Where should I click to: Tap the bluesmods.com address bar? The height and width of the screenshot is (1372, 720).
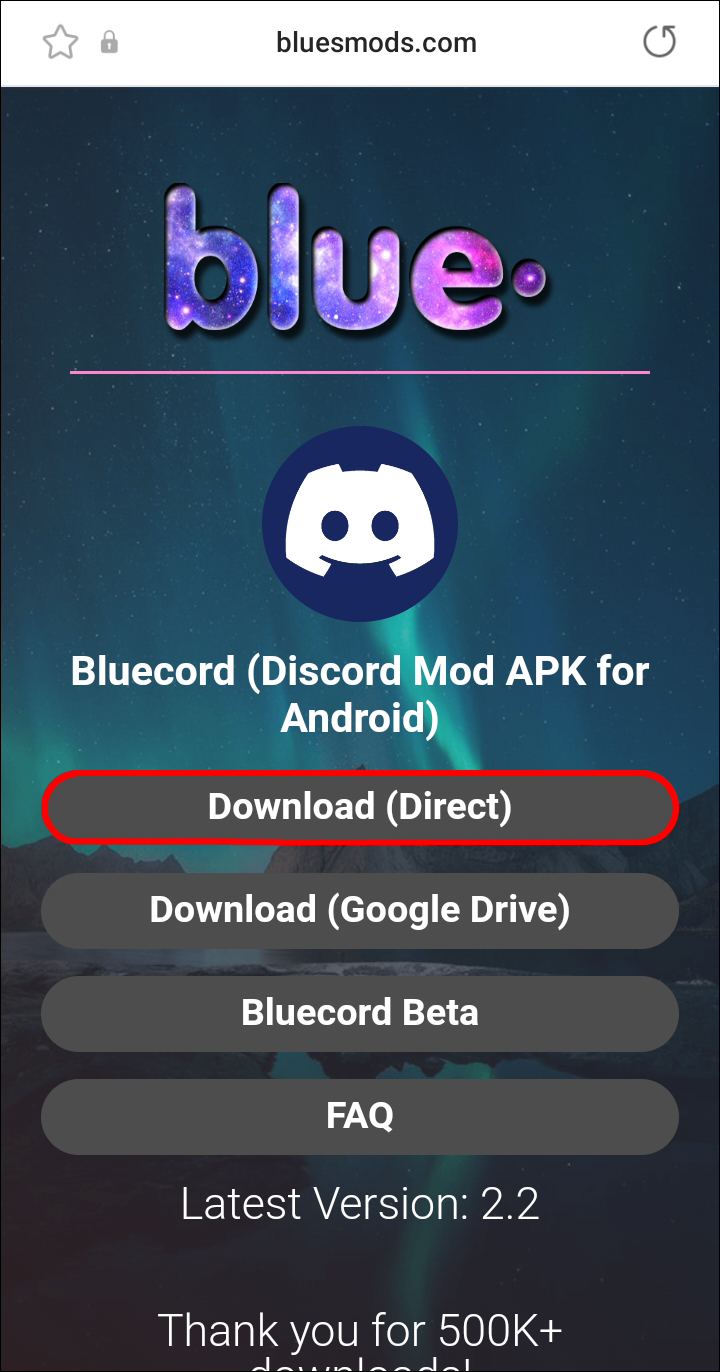pos(376,43)
